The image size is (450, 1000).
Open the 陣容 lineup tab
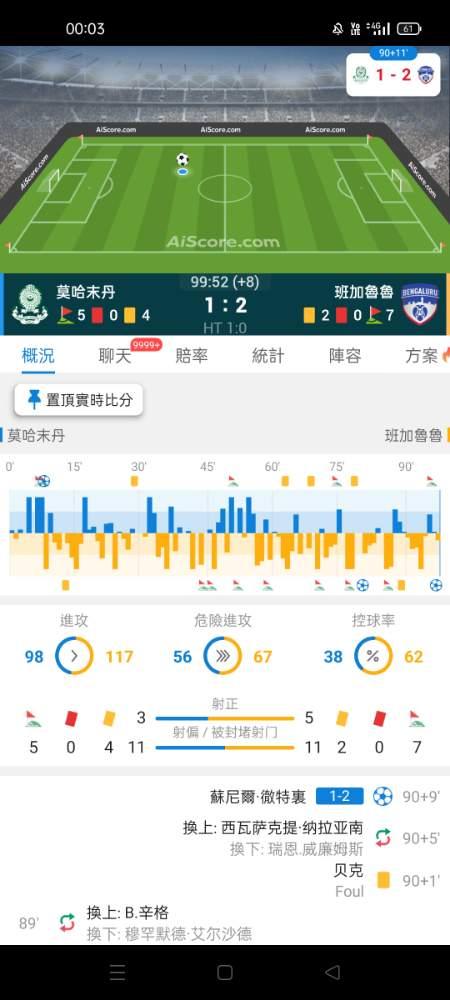345,355
